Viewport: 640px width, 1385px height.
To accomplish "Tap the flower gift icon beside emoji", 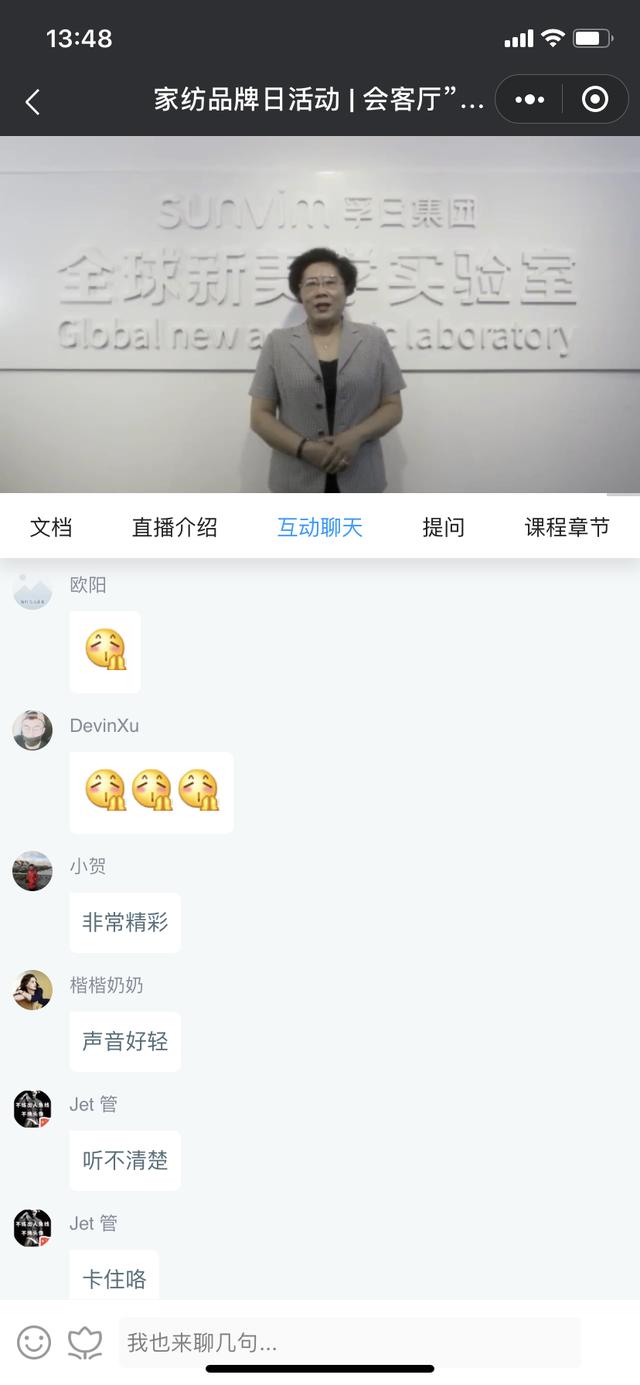I will [85, 1342].
